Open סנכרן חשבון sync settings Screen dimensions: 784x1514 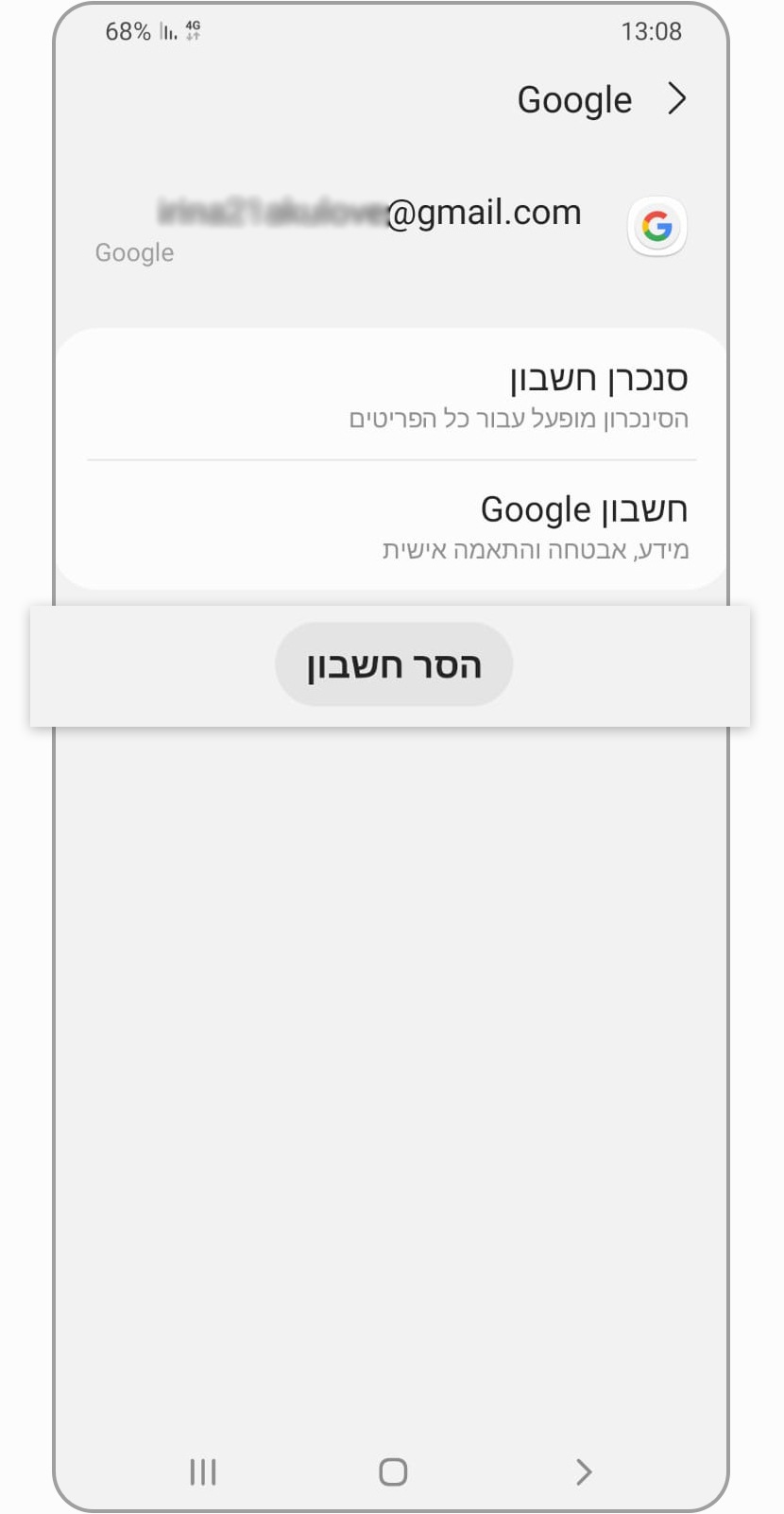(x=391, y=395)
